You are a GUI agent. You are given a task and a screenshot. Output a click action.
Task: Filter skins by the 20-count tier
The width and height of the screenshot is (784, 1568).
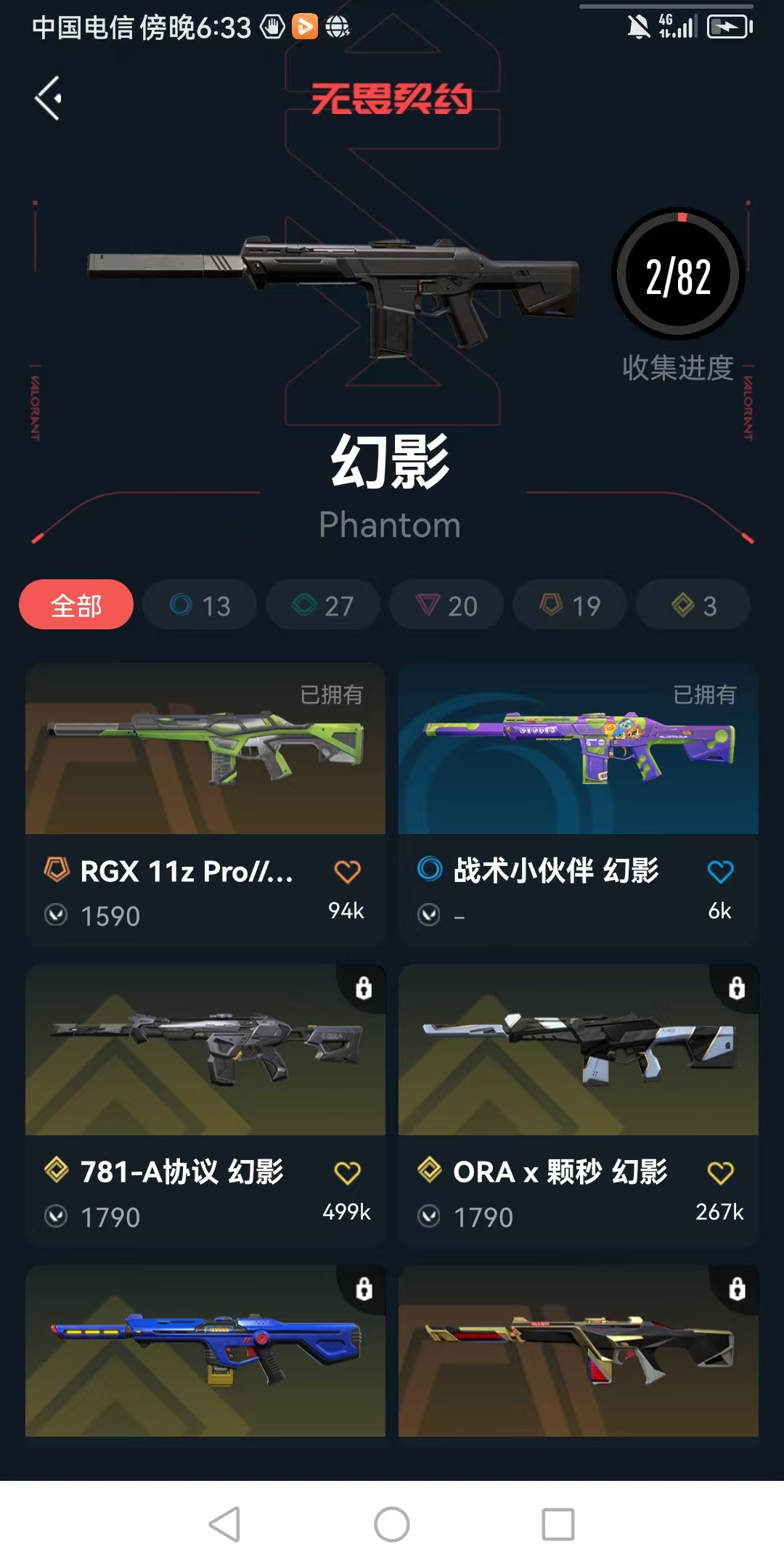[446, 605]
